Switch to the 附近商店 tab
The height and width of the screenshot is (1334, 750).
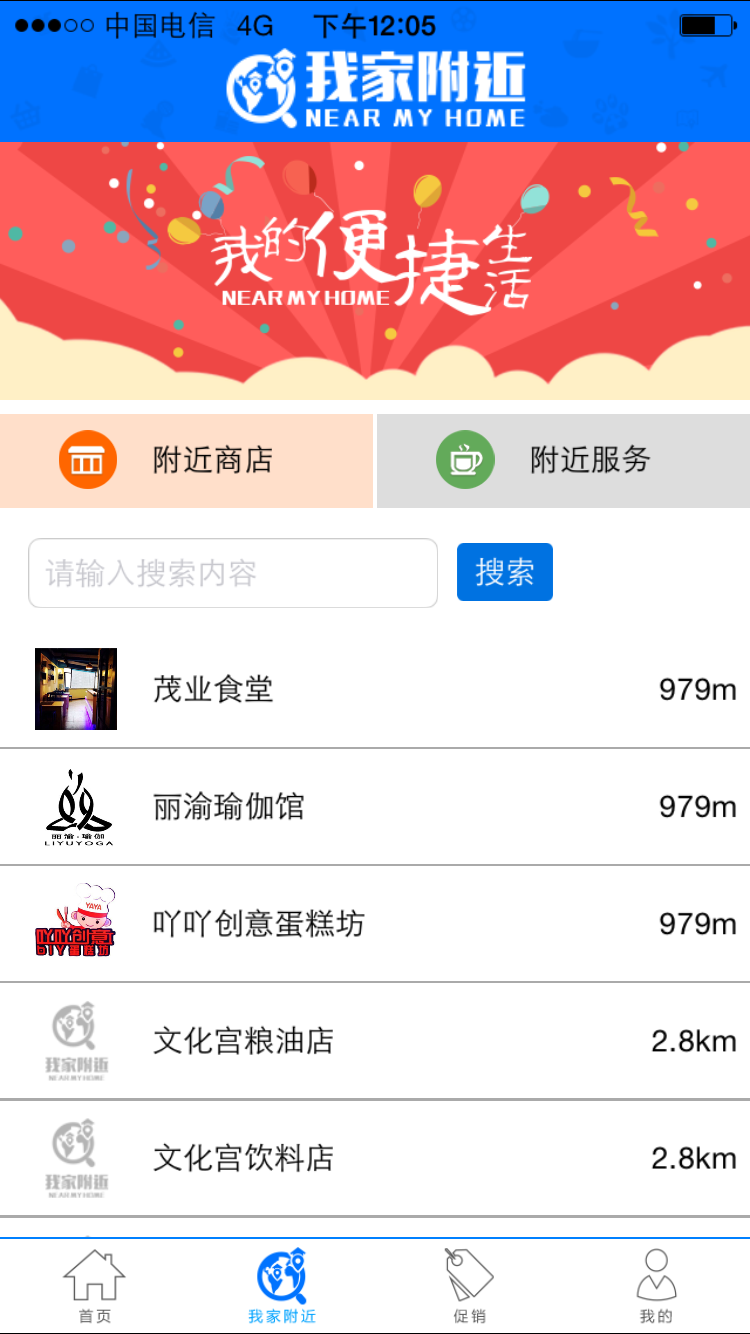click(x=186, y=461)
